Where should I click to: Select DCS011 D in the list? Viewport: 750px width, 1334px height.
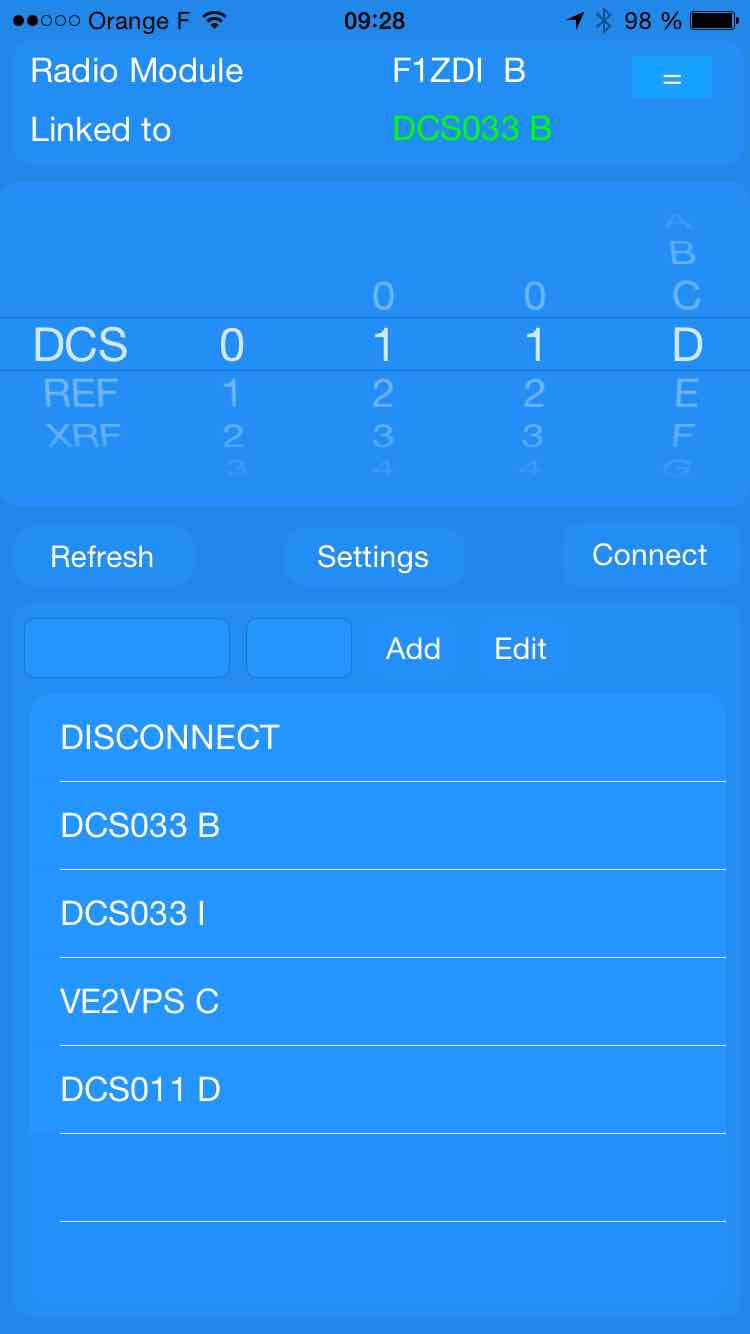point(378,1090)
